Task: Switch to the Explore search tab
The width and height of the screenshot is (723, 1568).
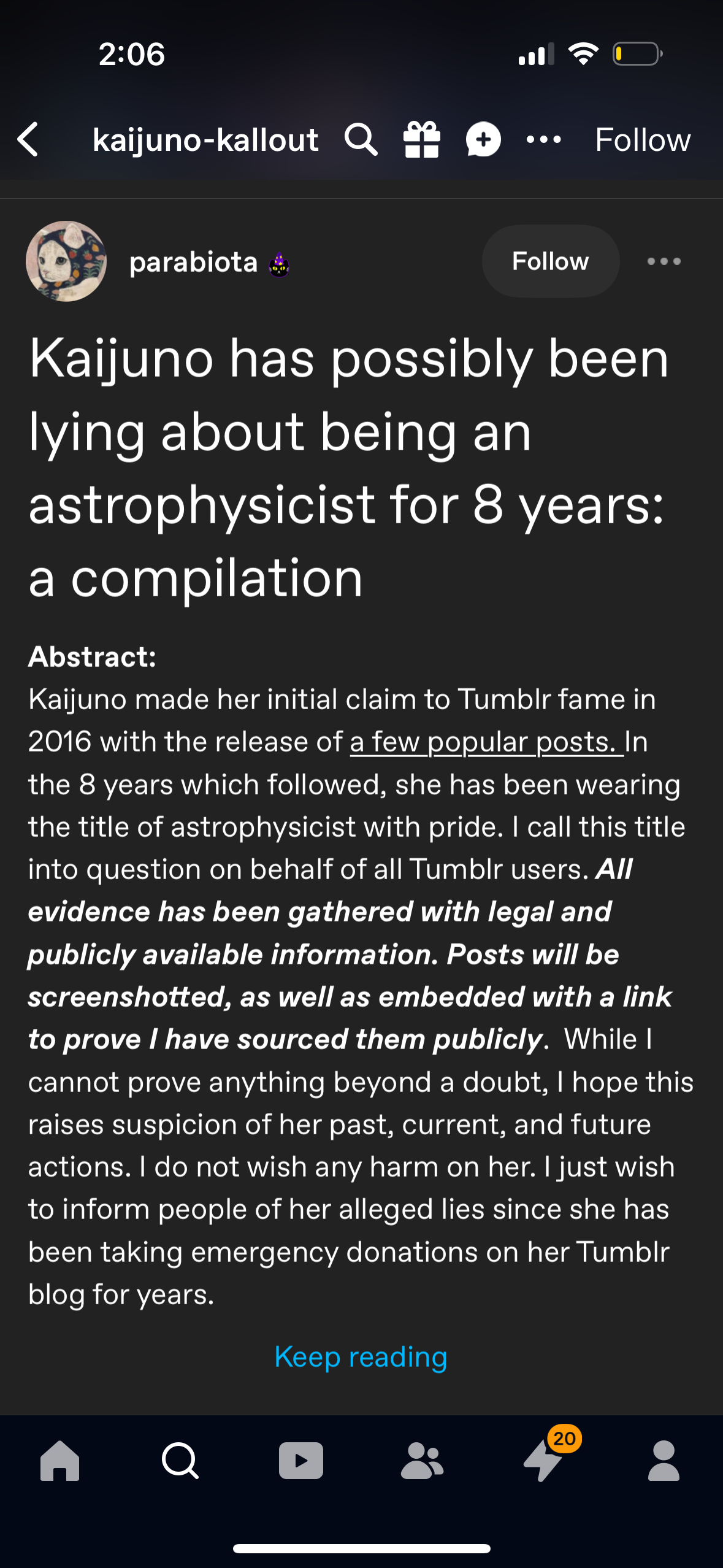Action: click(x=180, y=1461)
